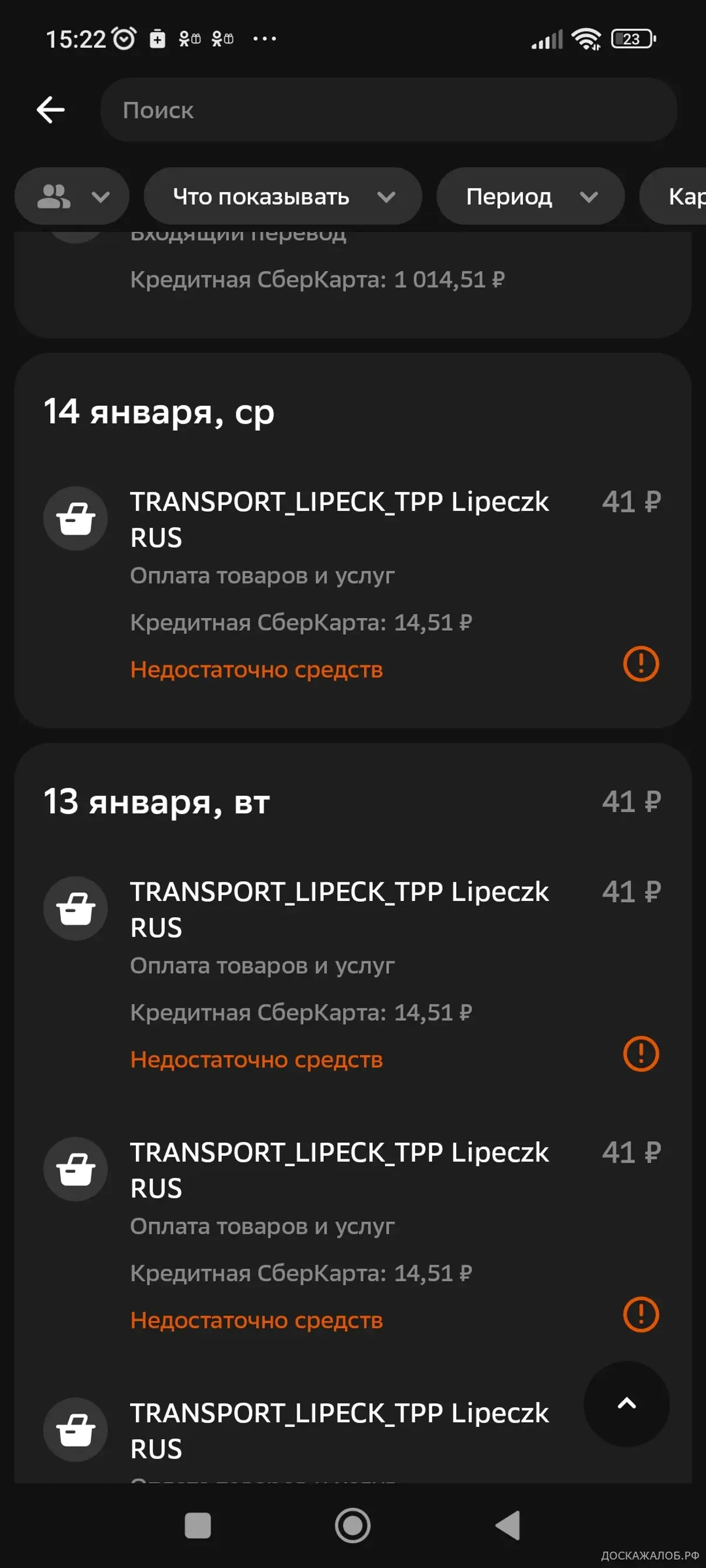Screen dimensions: 706x1568
Task: Open the people filter dropdown
Action: click(x=72, y=197)
